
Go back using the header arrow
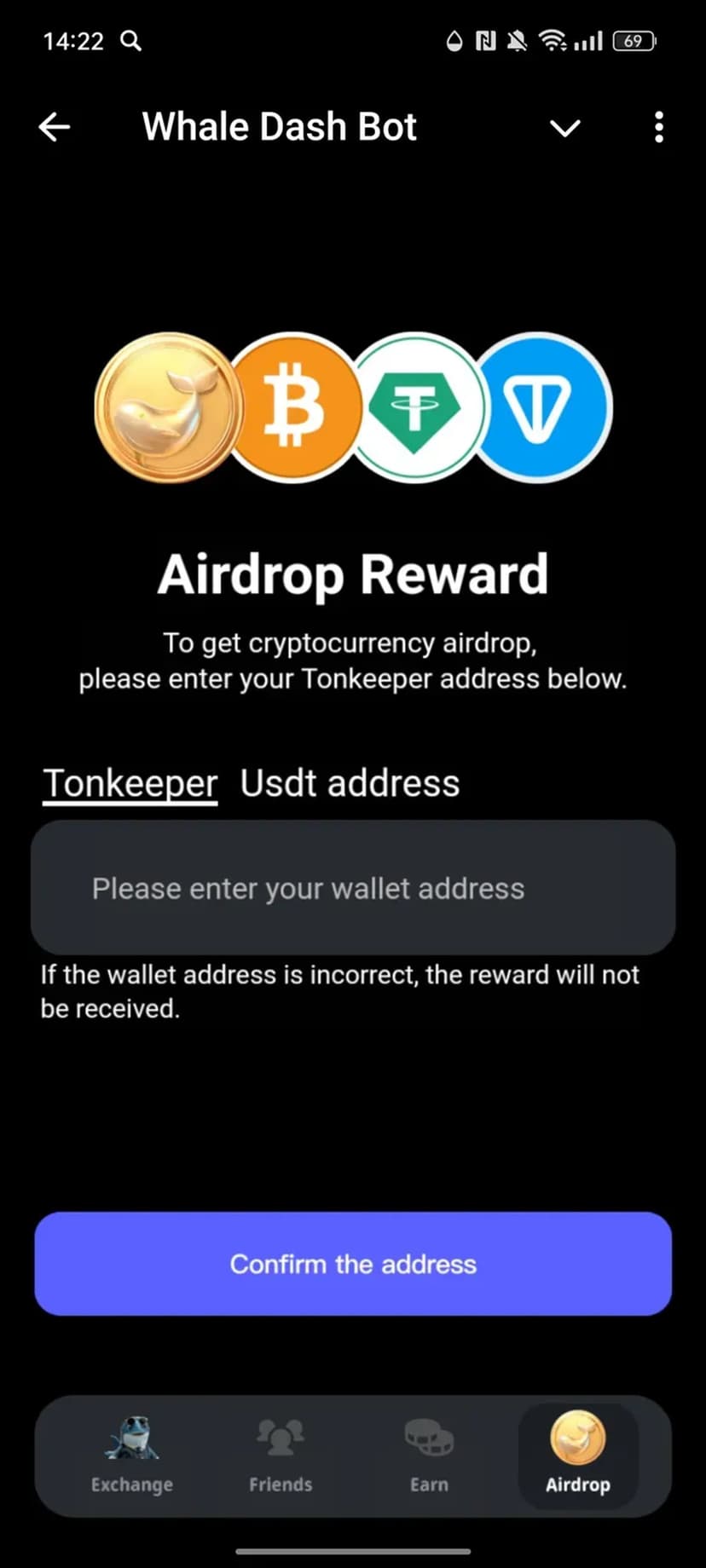pos(55,128)
